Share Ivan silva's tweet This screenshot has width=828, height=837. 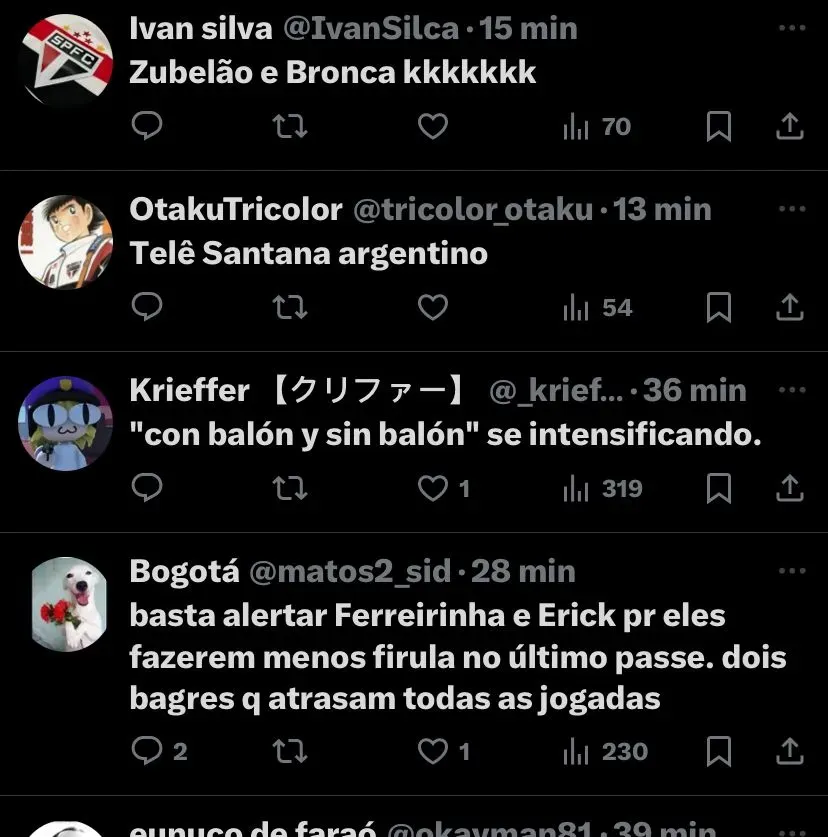tap(790, 126)
